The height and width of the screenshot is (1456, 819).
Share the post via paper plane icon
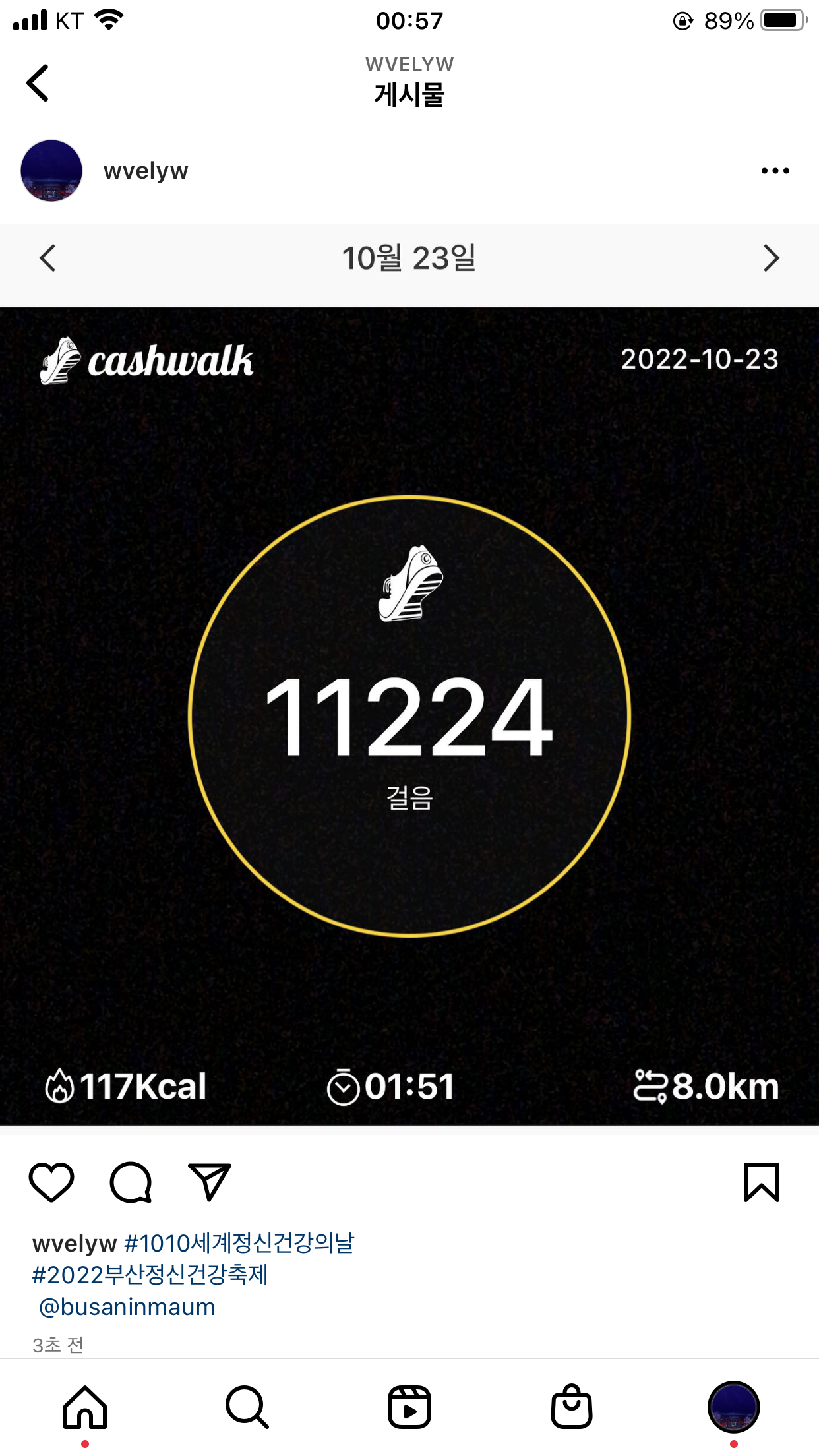pos(210,1182)
